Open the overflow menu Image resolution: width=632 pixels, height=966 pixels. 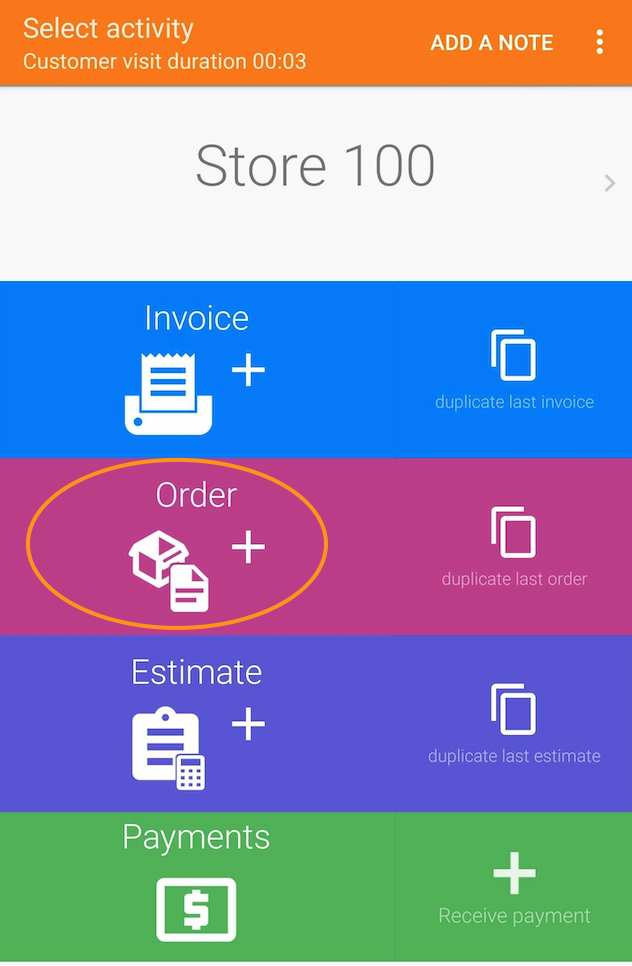599,43
